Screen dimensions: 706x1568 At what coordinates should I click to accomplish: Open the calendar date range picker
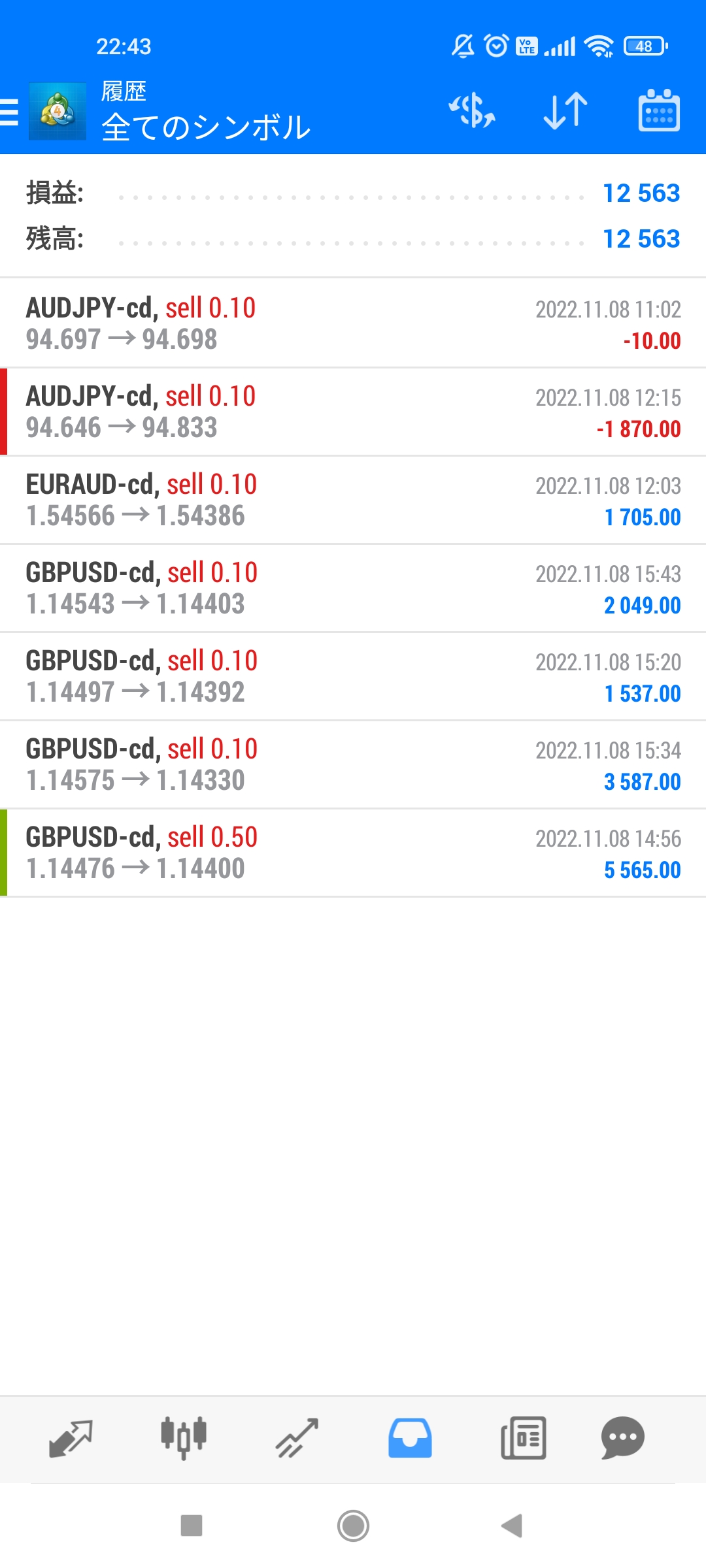point(658,110)
